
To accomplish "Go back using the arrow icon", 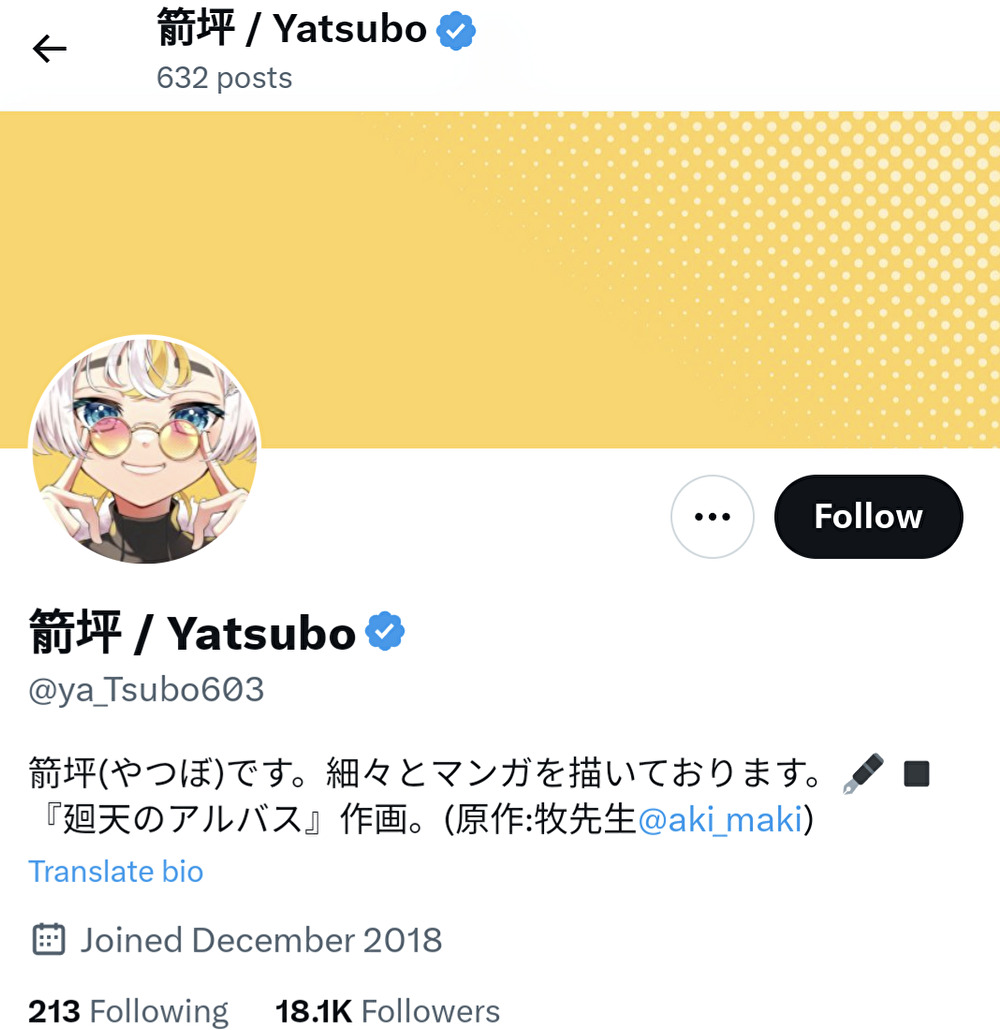I will pyautogui.click(x=49, y=48).
